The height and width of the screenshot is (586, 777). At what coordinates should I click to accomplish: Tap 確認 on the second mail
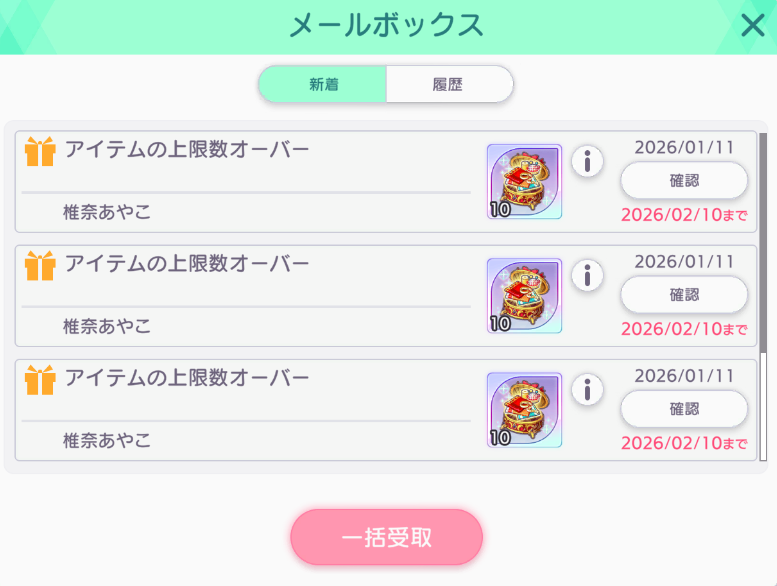684,295
